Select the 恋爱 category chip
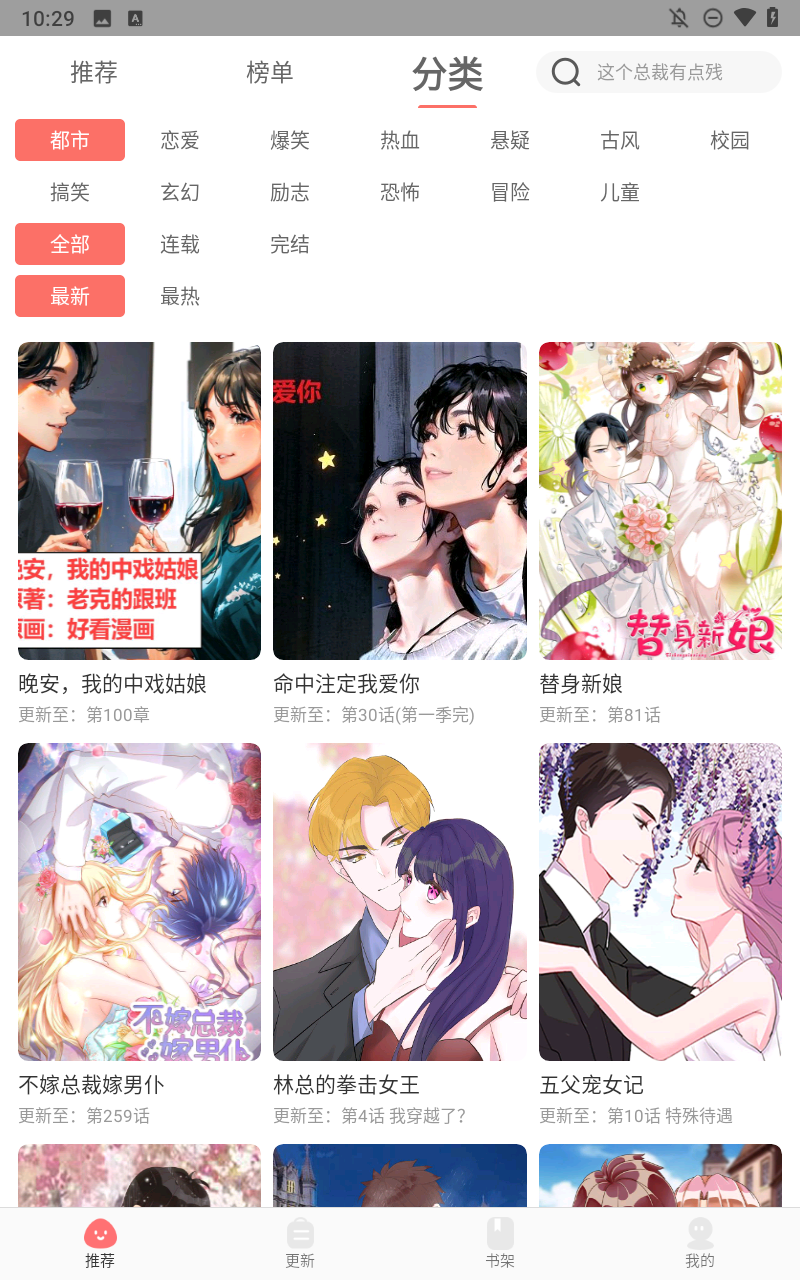The height and width of the screenshot is (1280, 800). (180, 140)
